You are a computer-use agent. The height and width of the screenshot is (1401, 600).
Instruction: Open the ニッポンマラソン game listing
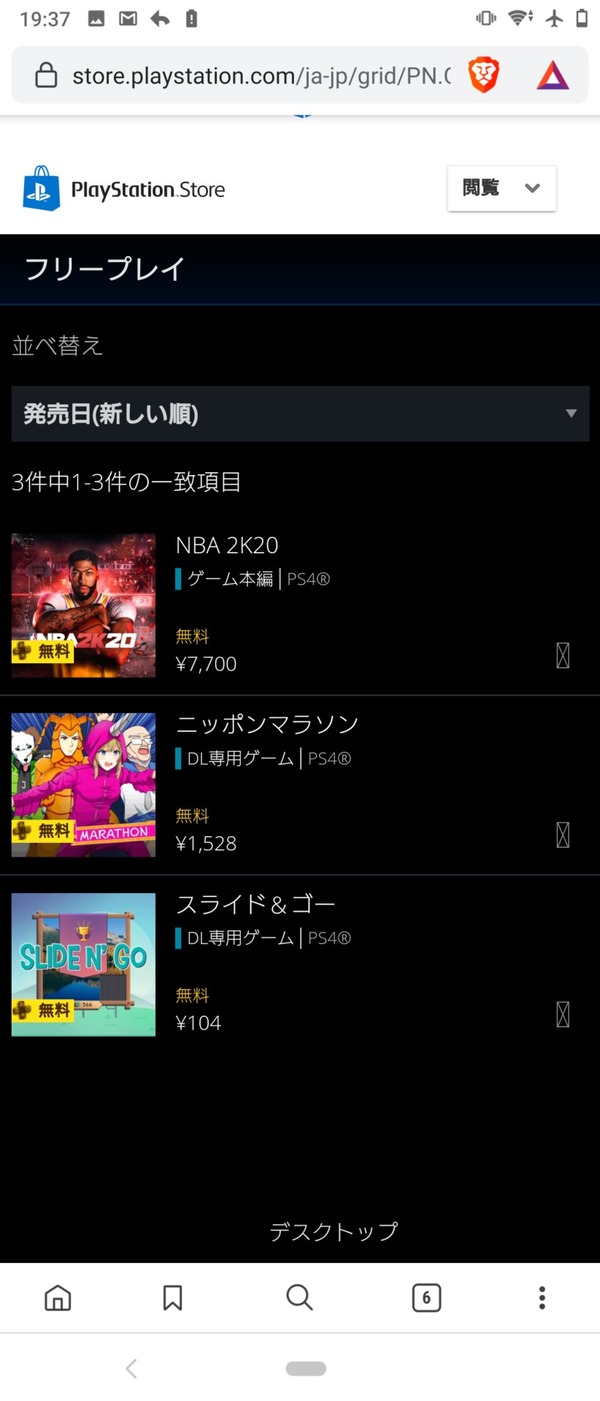[267, 724]
